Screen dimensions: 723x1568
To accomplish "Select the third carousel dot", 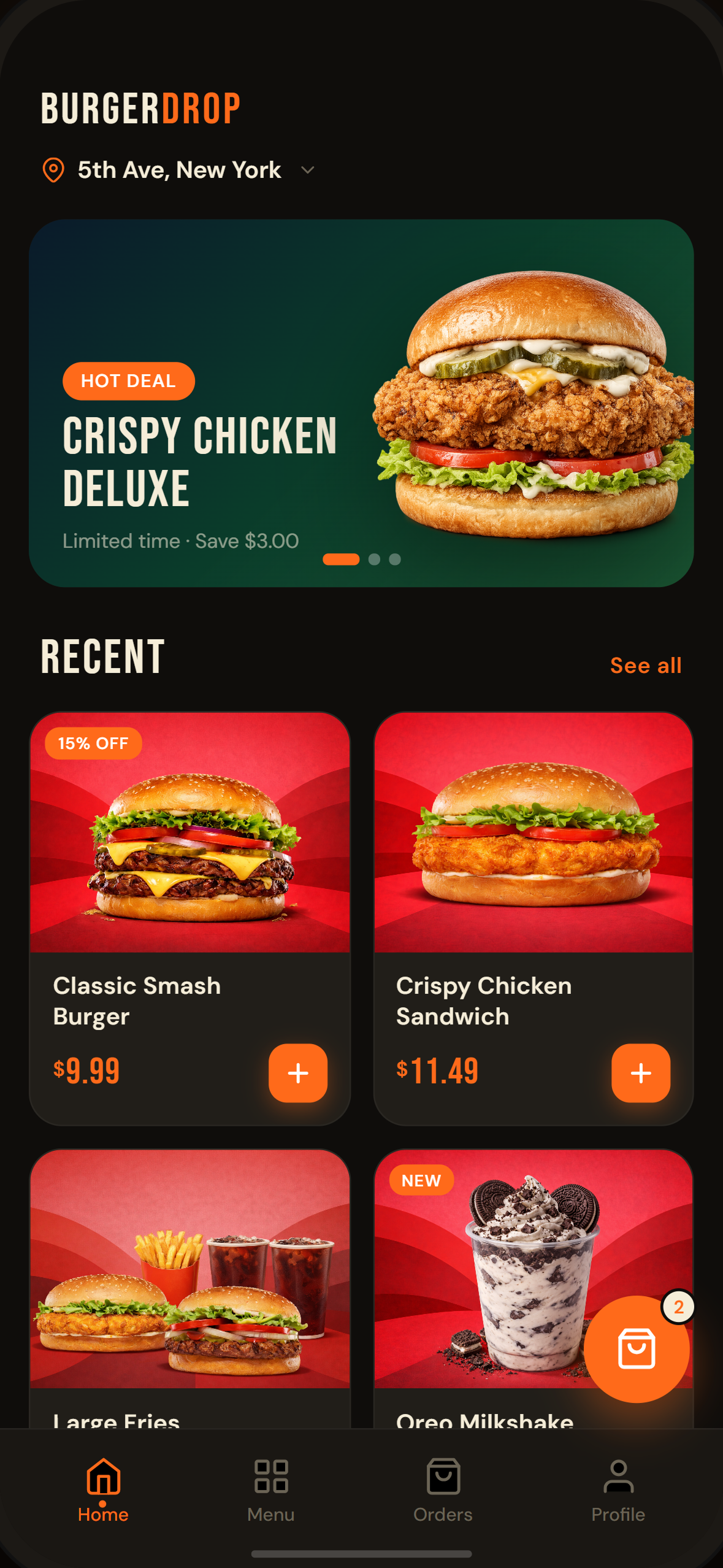I will [395, 559].
